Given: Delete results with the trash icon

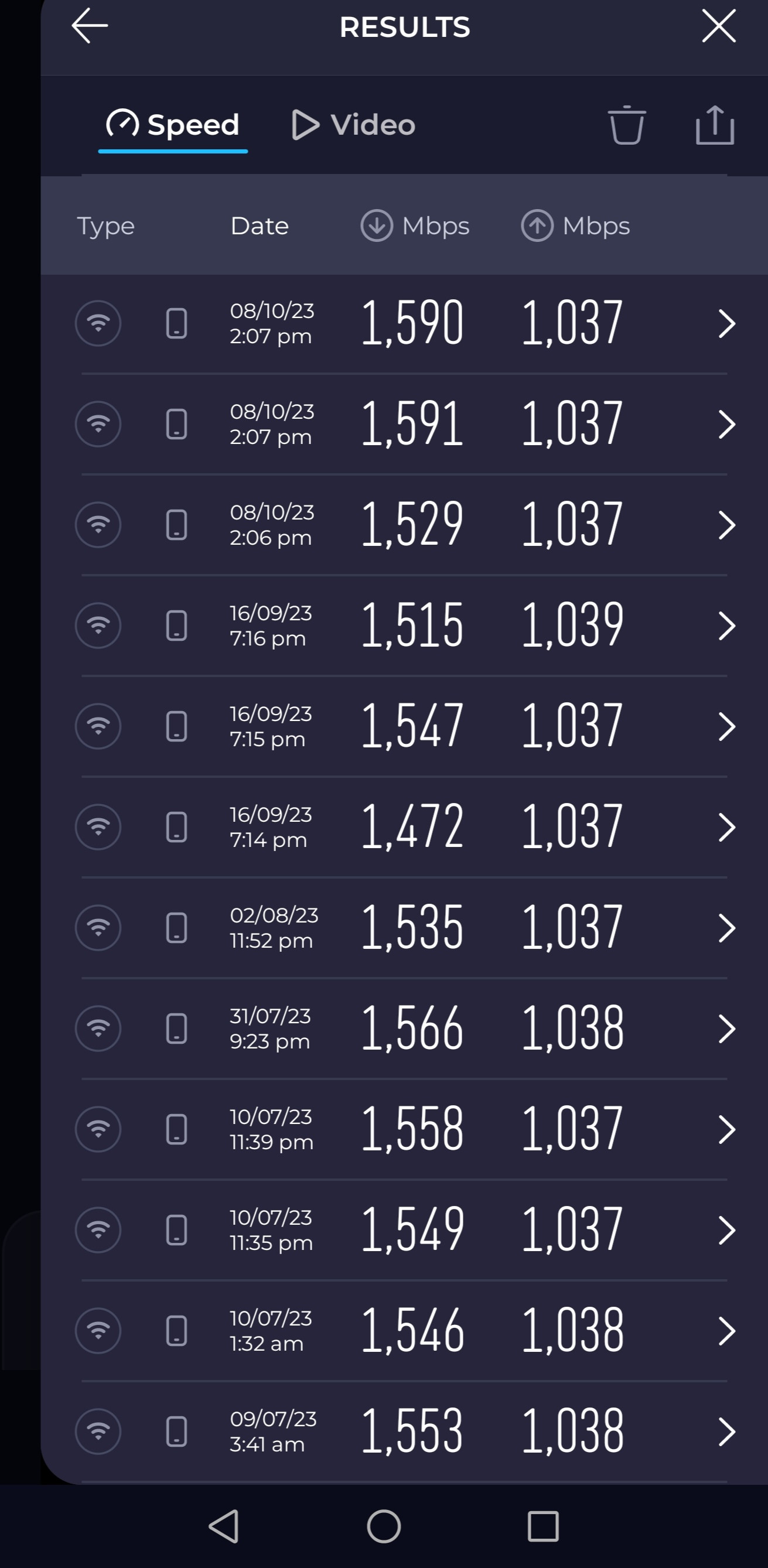Looking at the screenshot, I should pyautogui.click(x=627, y=125).
